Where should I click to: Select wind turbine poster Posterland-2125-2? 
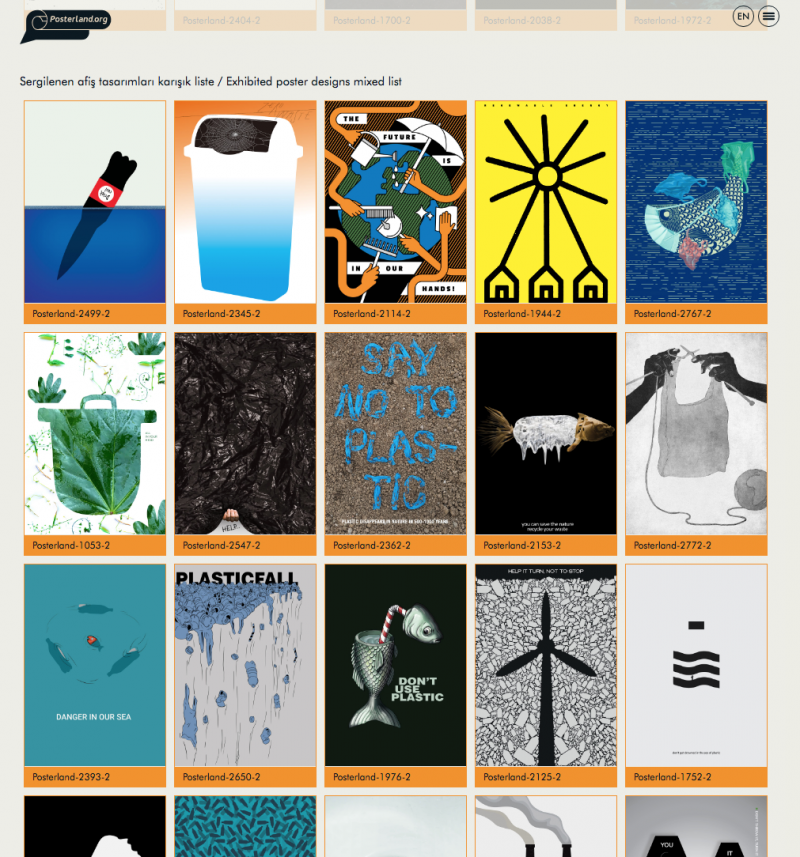[546, 665]
